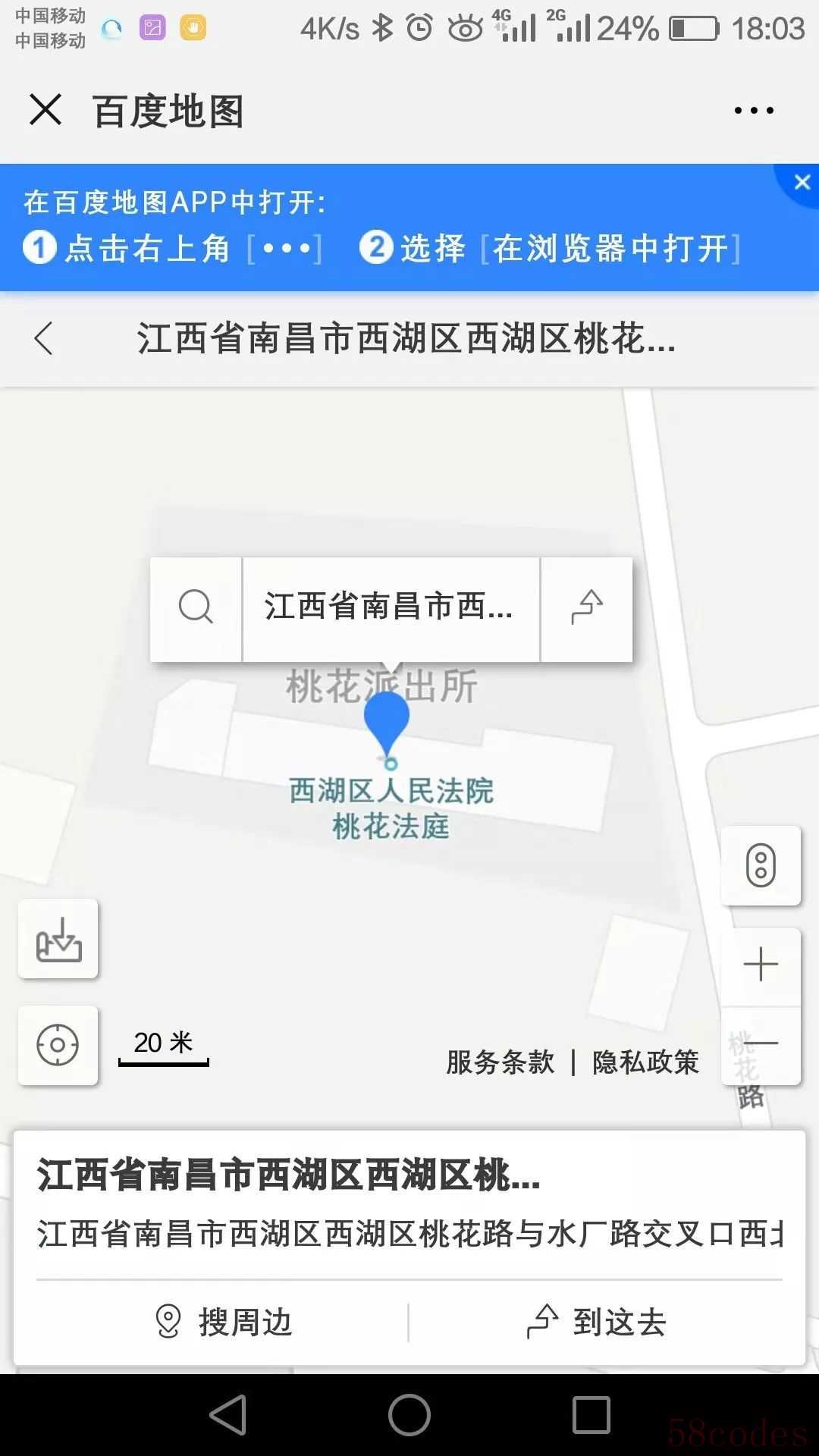Dismiss the blue open-in-app banner
819x1456 pixels.
click(x=802, y=183)
